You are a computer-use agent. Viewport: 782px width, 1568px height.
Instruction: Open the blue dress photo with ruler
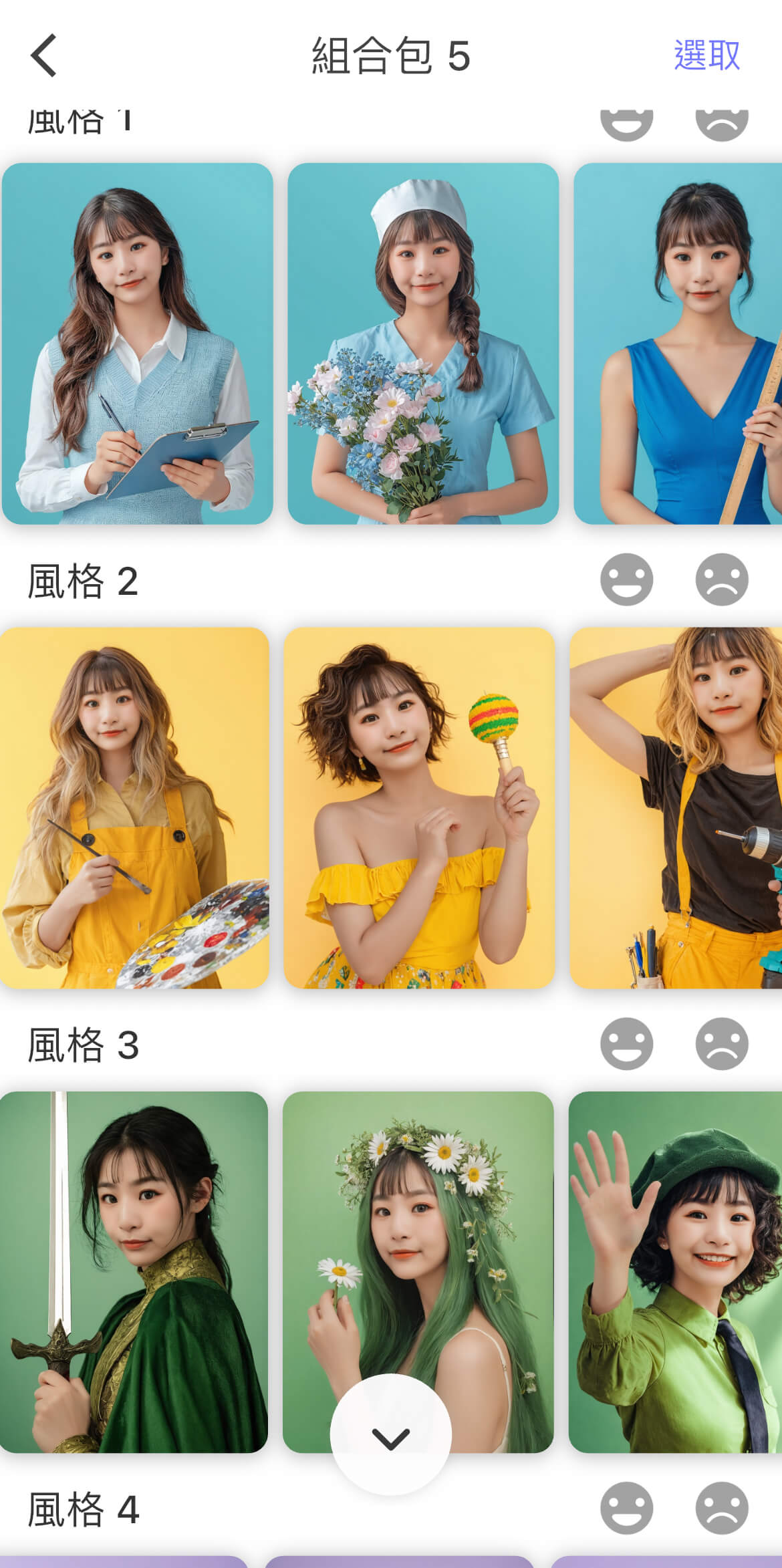[678, 344]
